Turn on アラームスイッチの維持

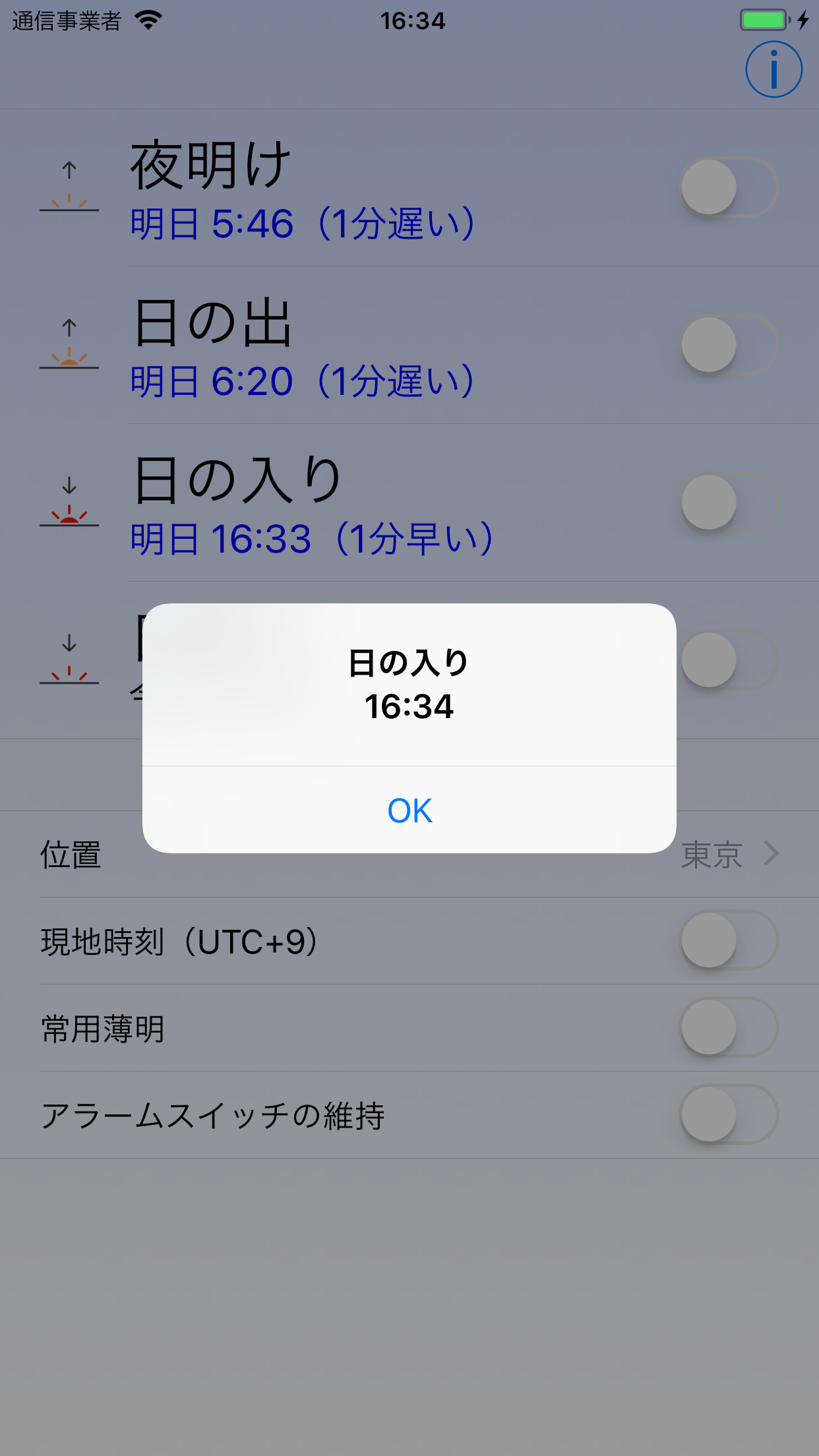729,1114
